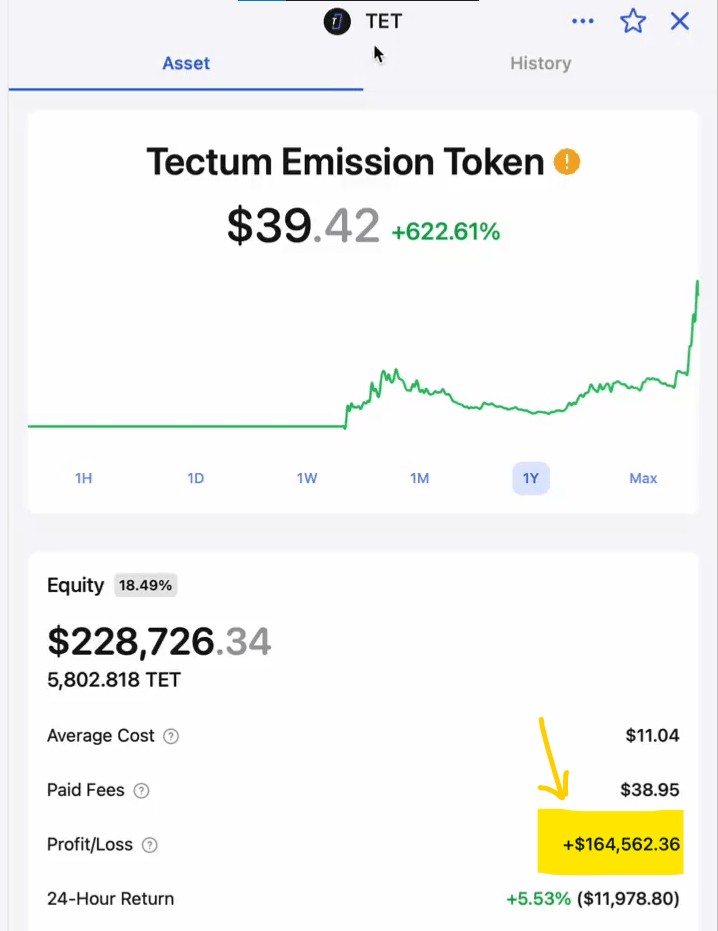Show Profit/Loss help info
Image resolution: width=718 pixels, height=931 pixels.
150,845
